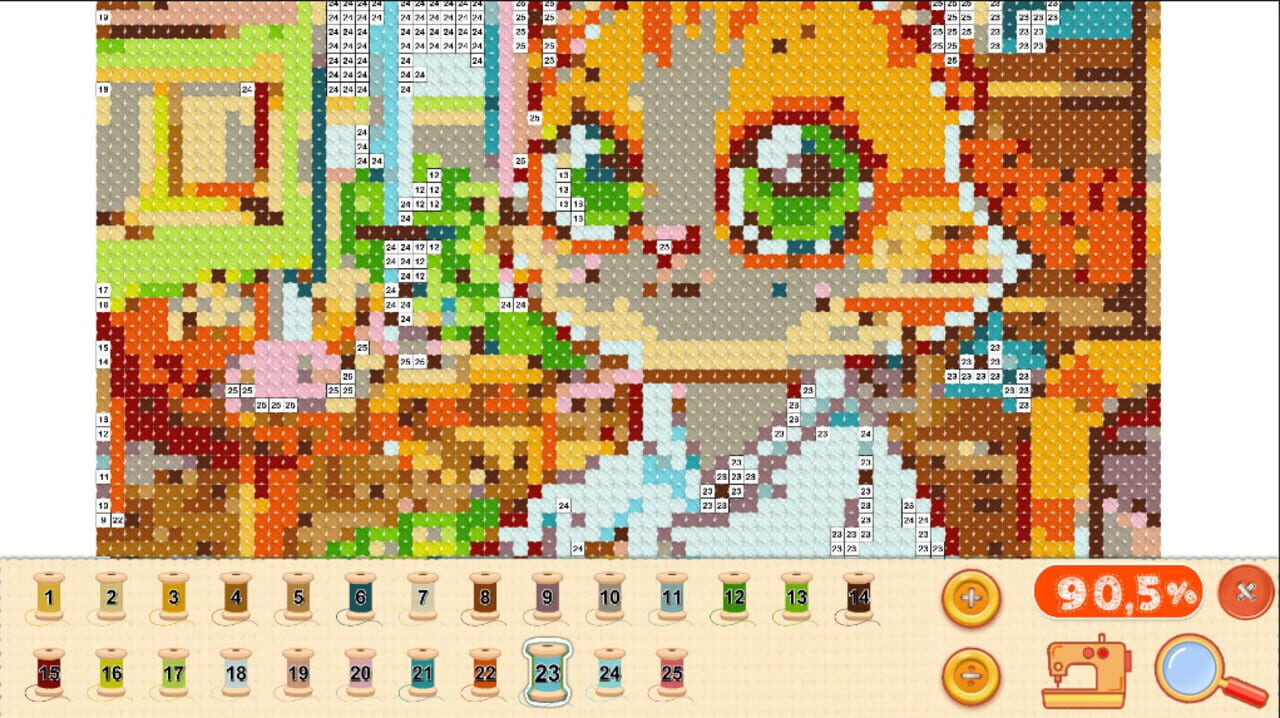Screen dimensions: 1280x718
Task: Choose thread spool number 11
Action: coord(672,597)
